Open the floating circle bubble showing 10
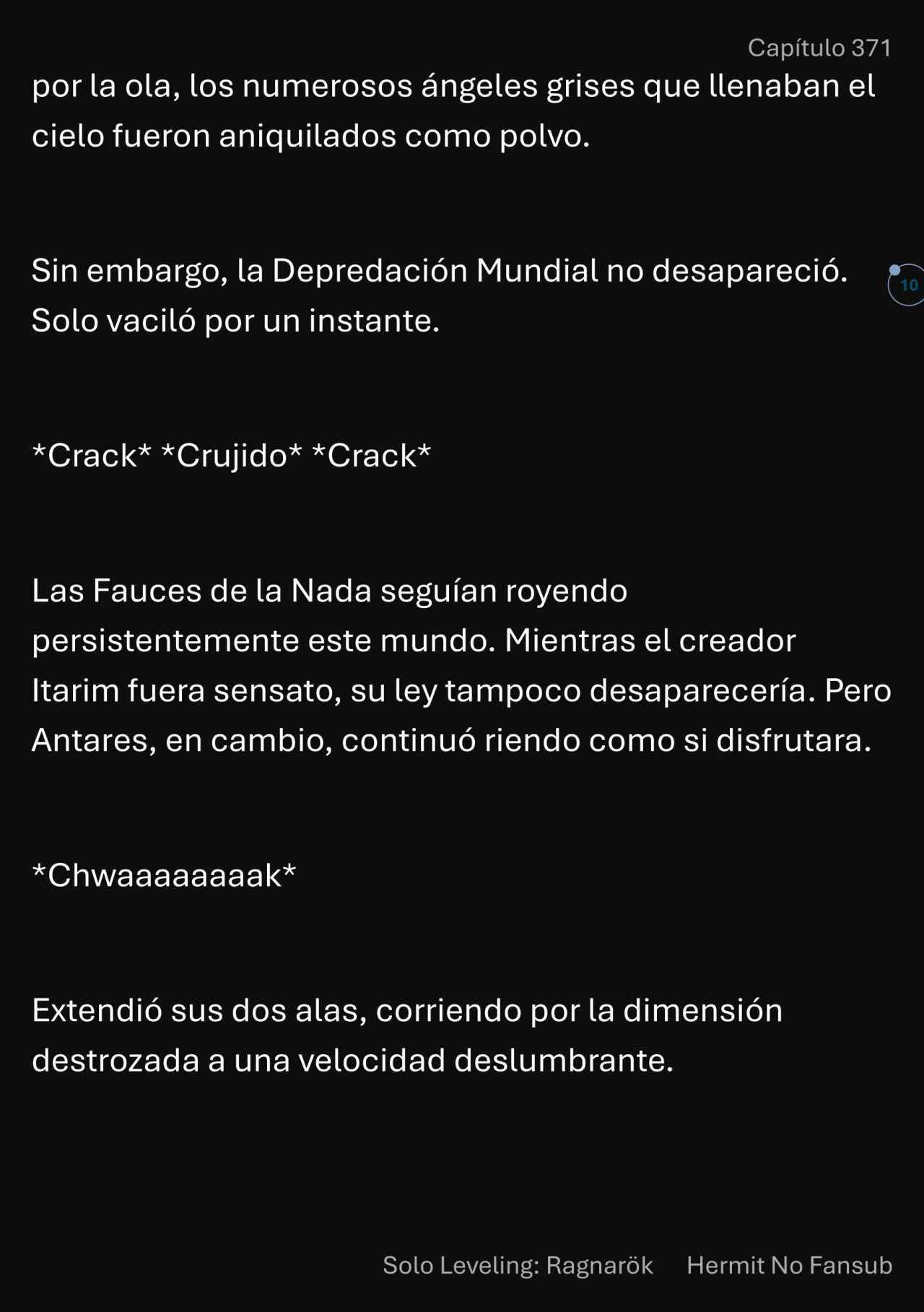The image size is (924, 1312). [x=907, y=285]
